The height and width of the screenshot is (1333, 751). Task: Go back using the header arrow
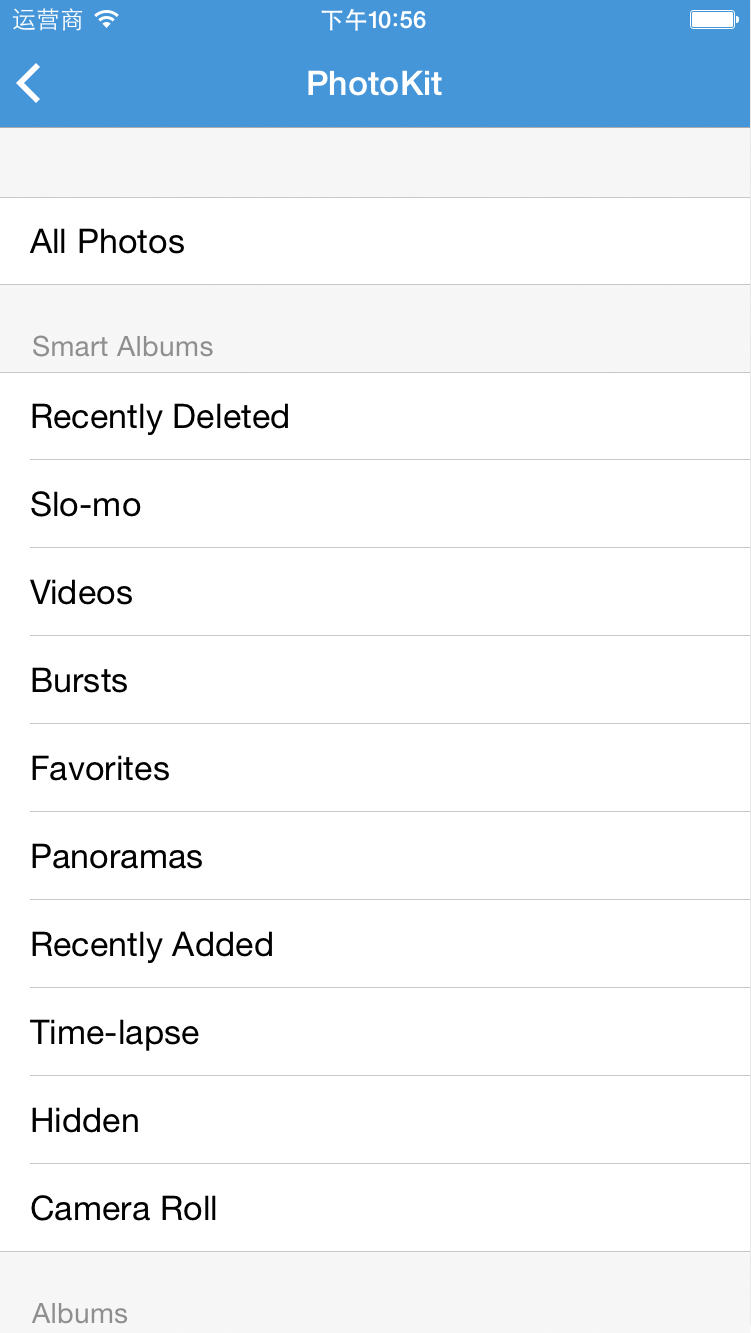click(x=29, y=83)
